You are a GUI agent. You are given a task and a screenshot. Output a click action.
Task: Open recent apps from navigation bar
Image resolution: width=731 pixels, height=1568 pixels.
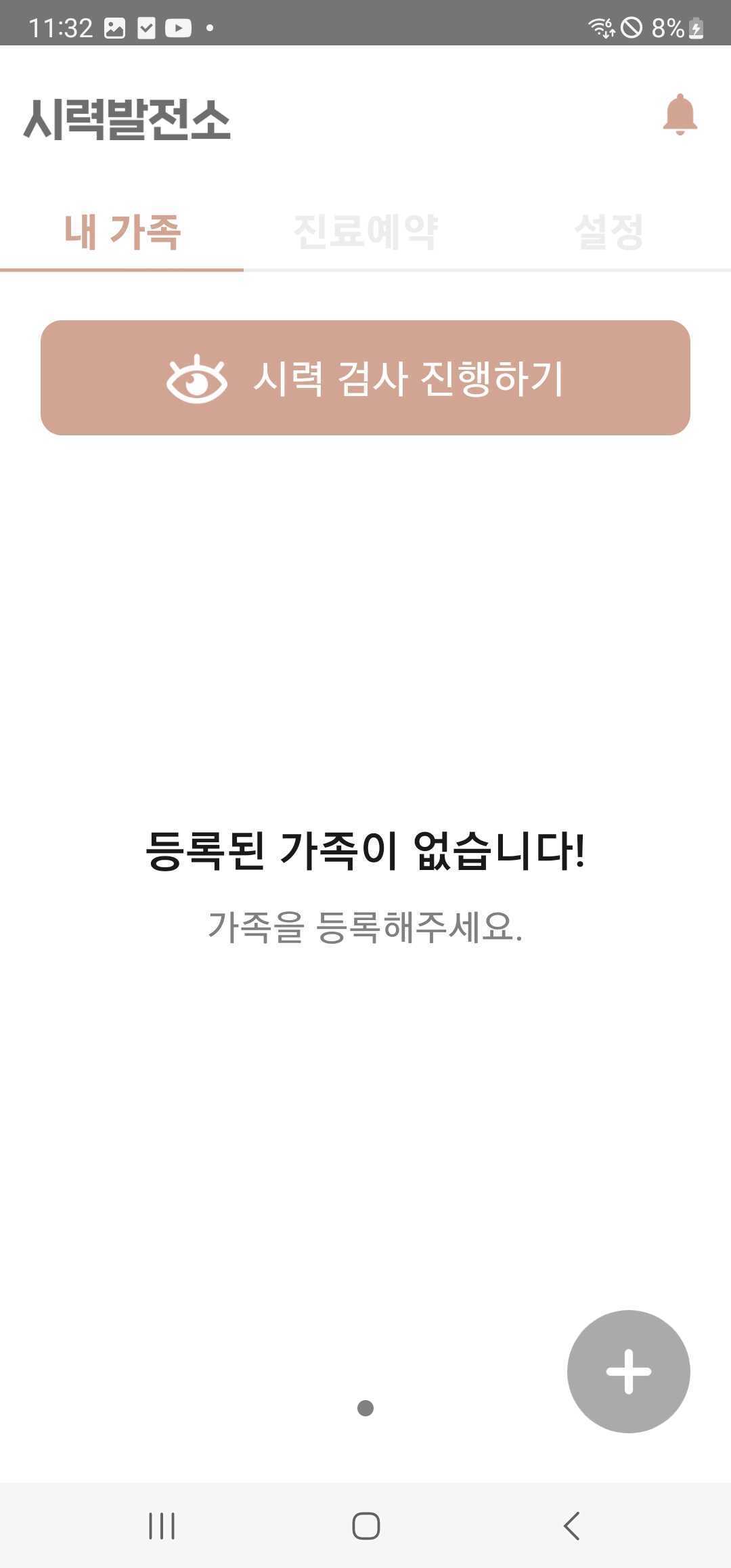[162, 1526]
